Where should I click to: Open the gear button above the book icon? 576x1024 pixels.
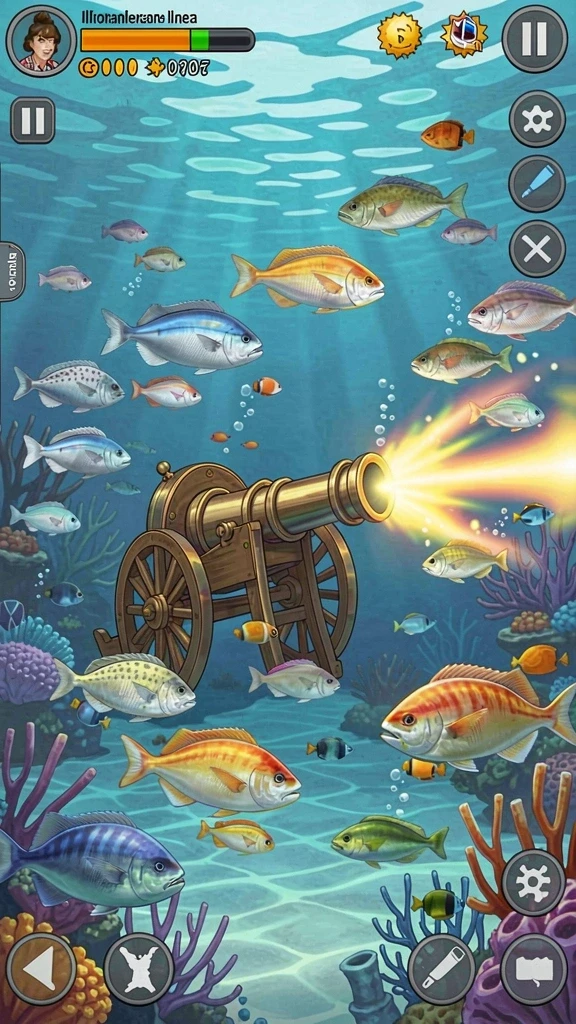tap(534, 882)
